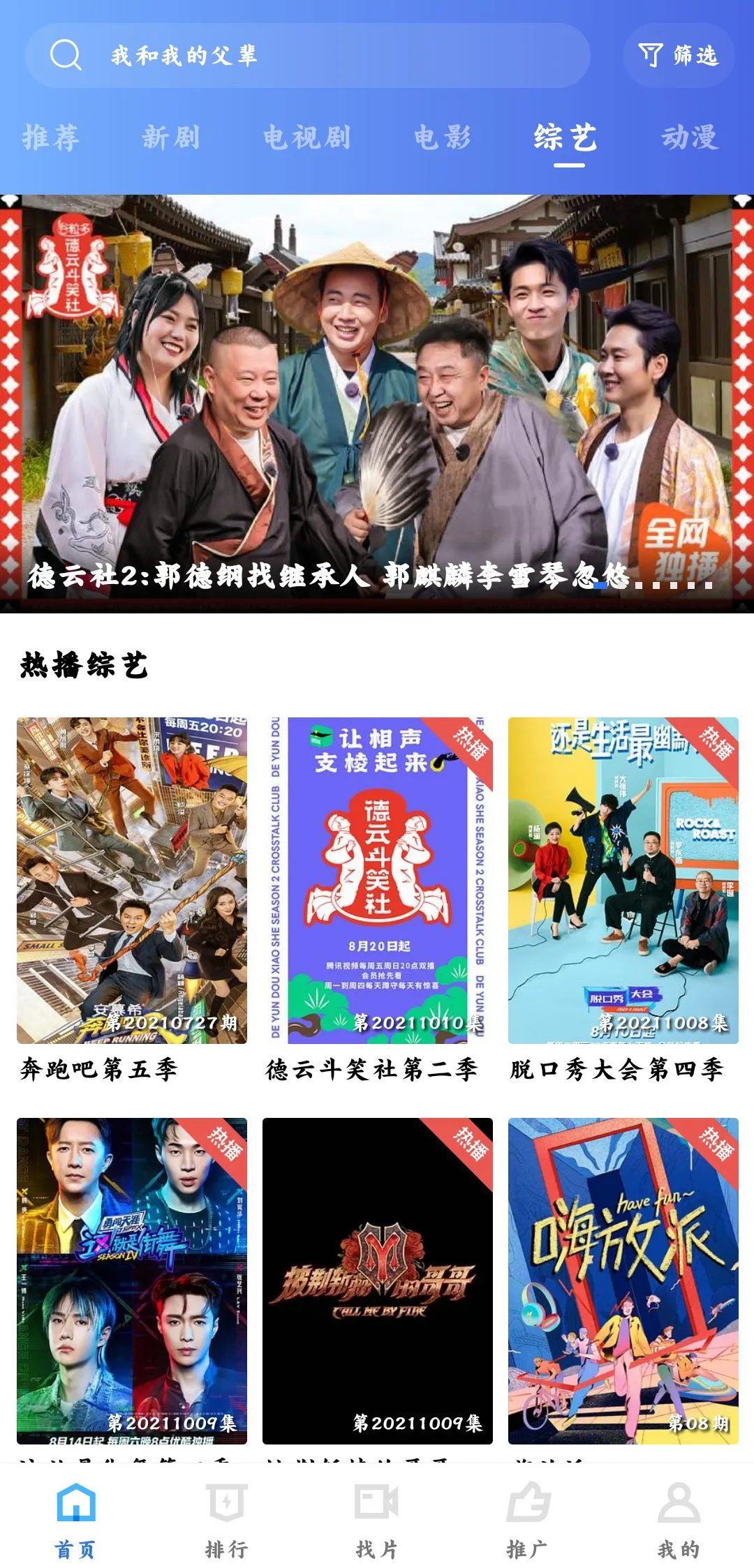This screenshot has height=1568, width=754.
Task: Go to the 排行 ranking tab
Action: coord(226,1518)
